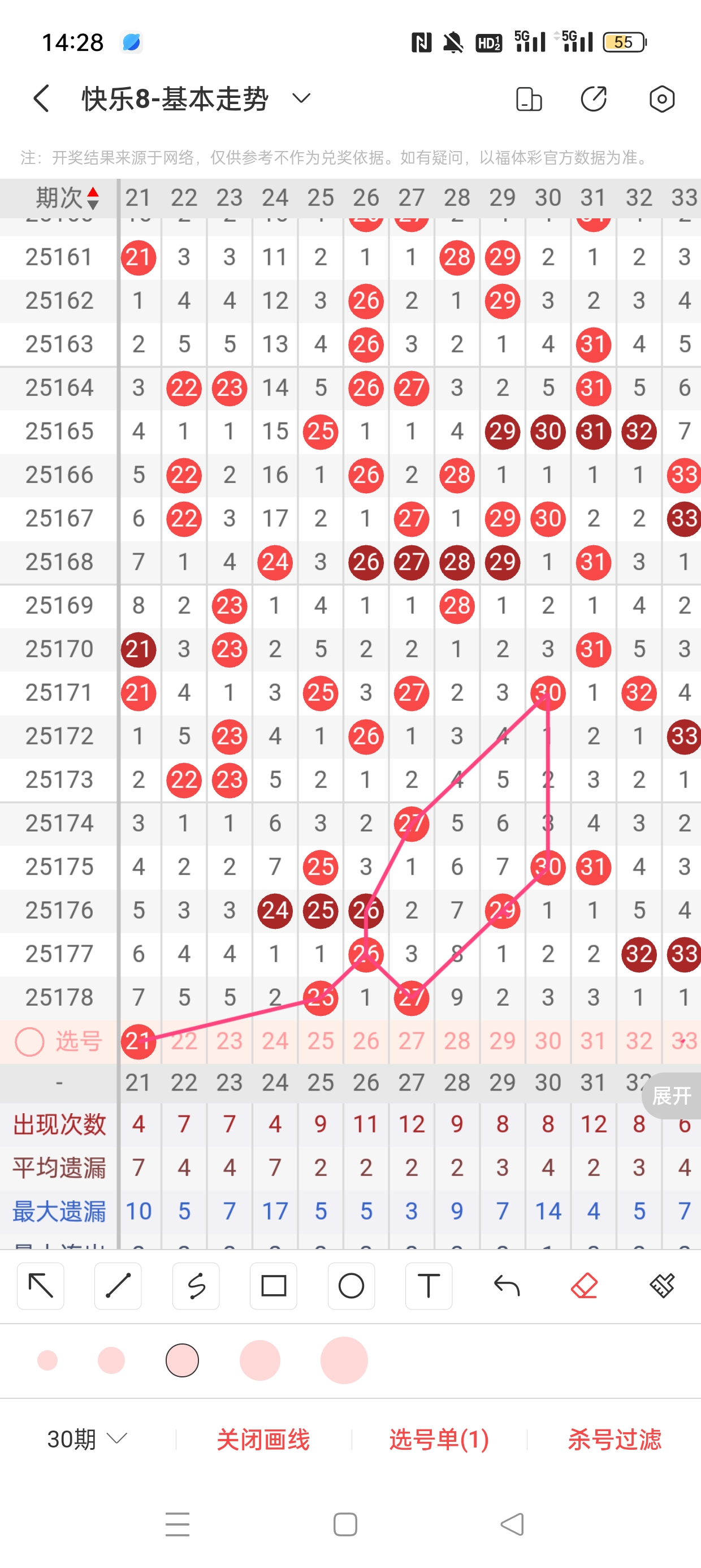Open the 30期 period count dropdown

pos(87,1439)
